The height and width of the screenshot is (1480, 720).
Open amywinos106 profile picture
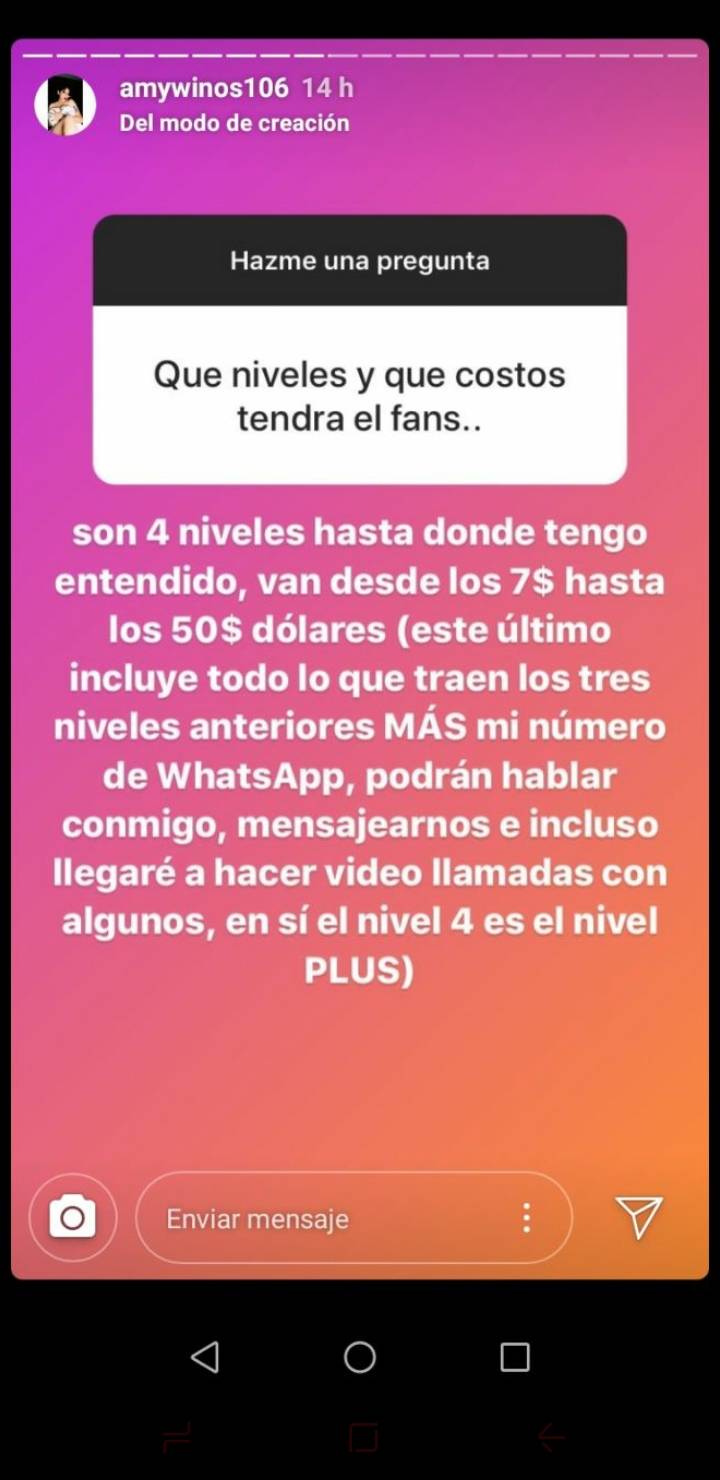(65, 105)
